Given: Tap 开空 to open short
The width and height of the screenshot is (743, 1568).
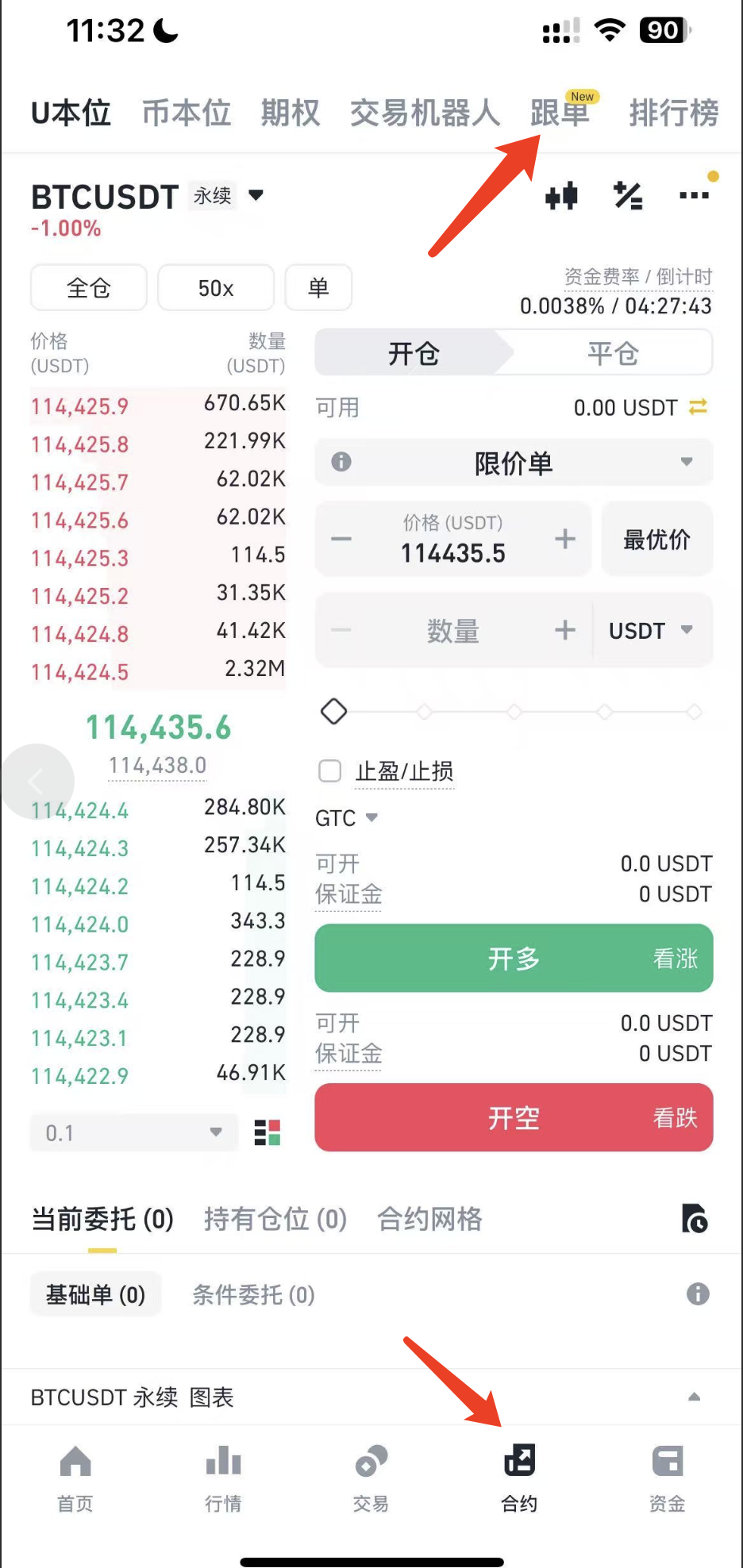Looking at the screenshot, I should click(x=514, y=1118).
